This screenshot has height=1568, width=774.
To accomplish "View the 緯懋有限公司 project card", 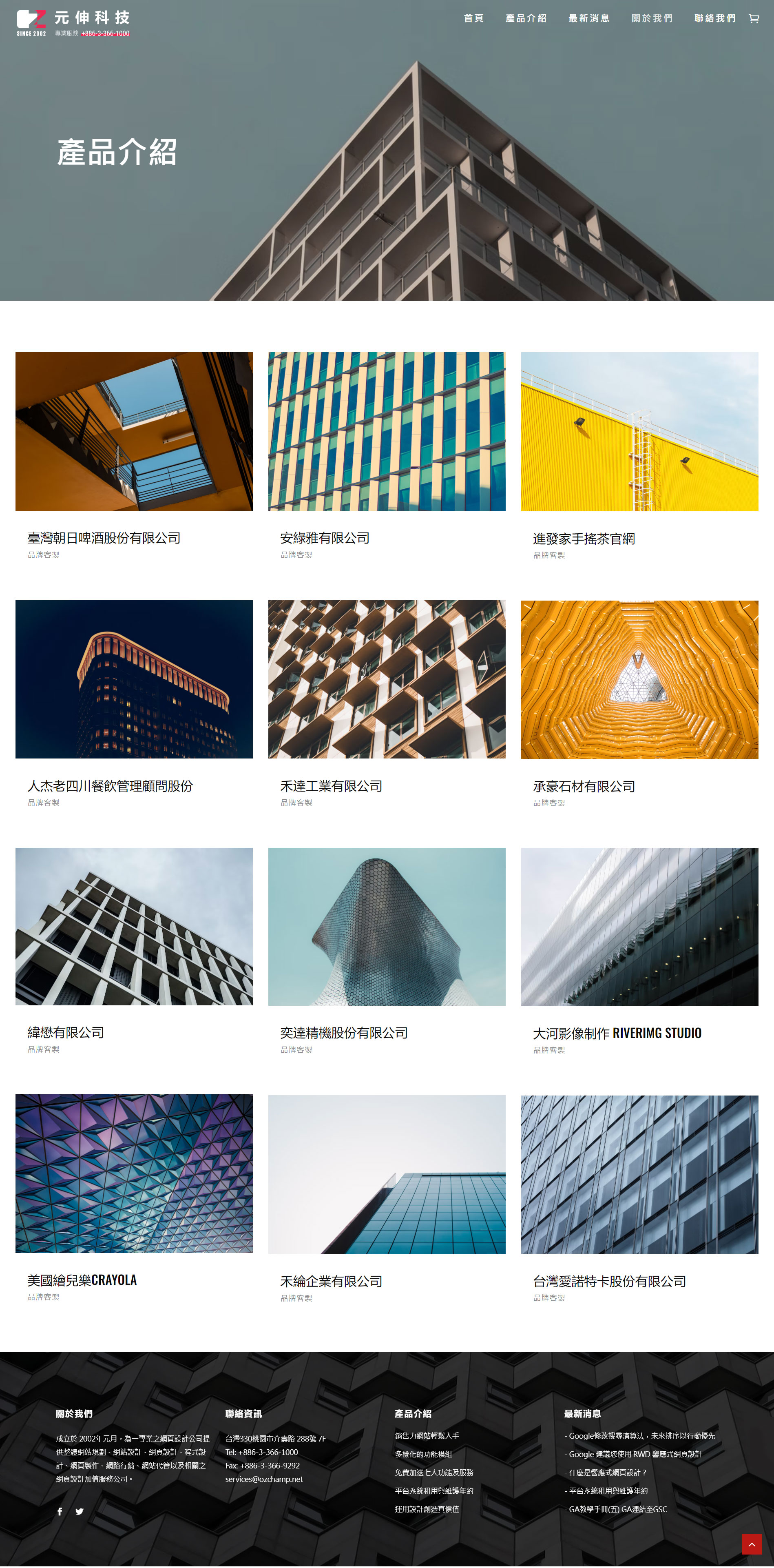I will click(134, 927).
